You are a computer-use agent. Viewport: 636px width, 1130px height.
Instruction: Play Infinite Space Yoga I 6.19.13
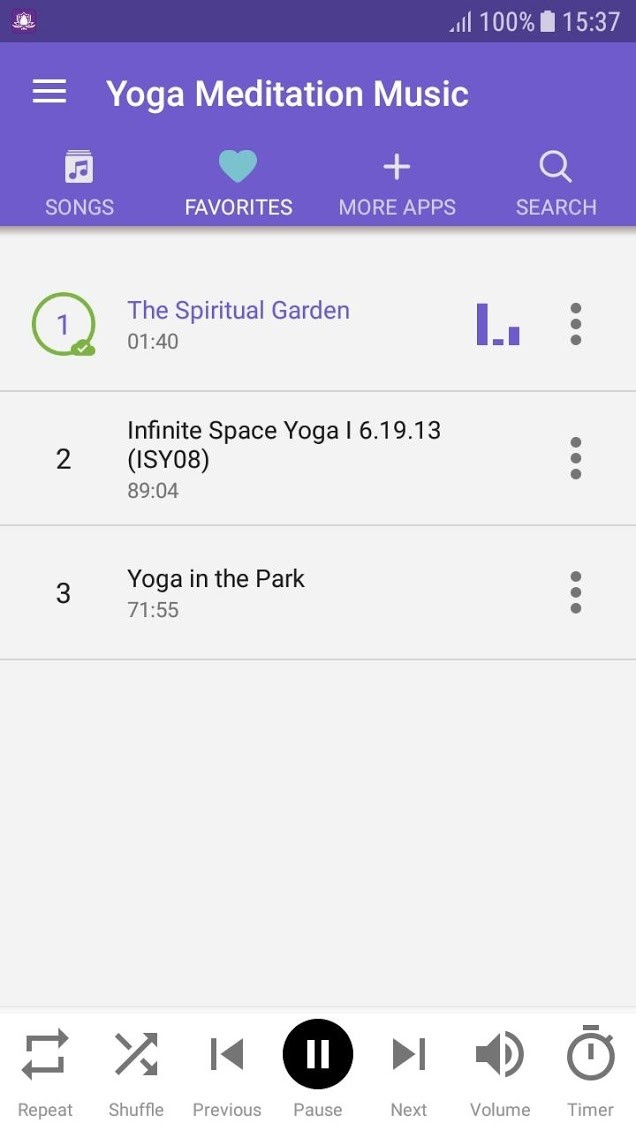(283, 458)
